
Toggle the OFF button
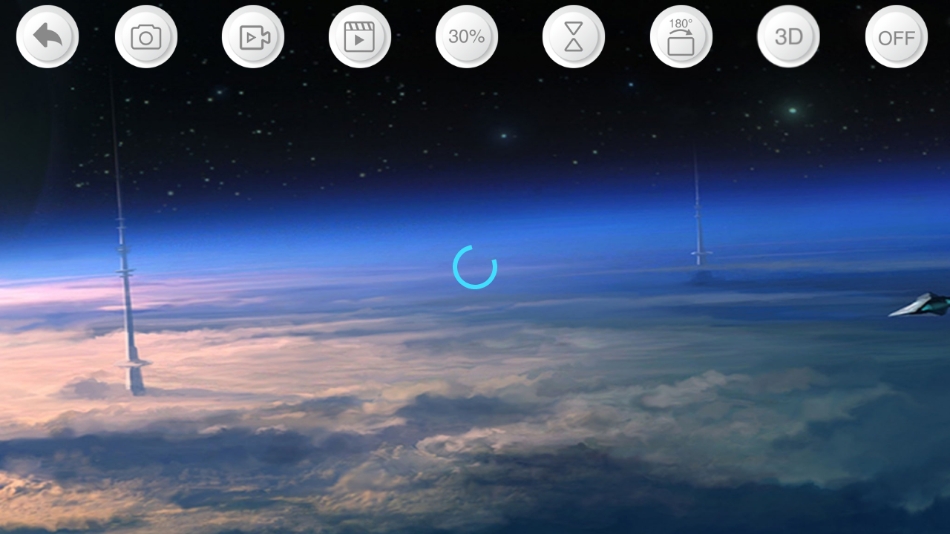(x=895, y=37)
